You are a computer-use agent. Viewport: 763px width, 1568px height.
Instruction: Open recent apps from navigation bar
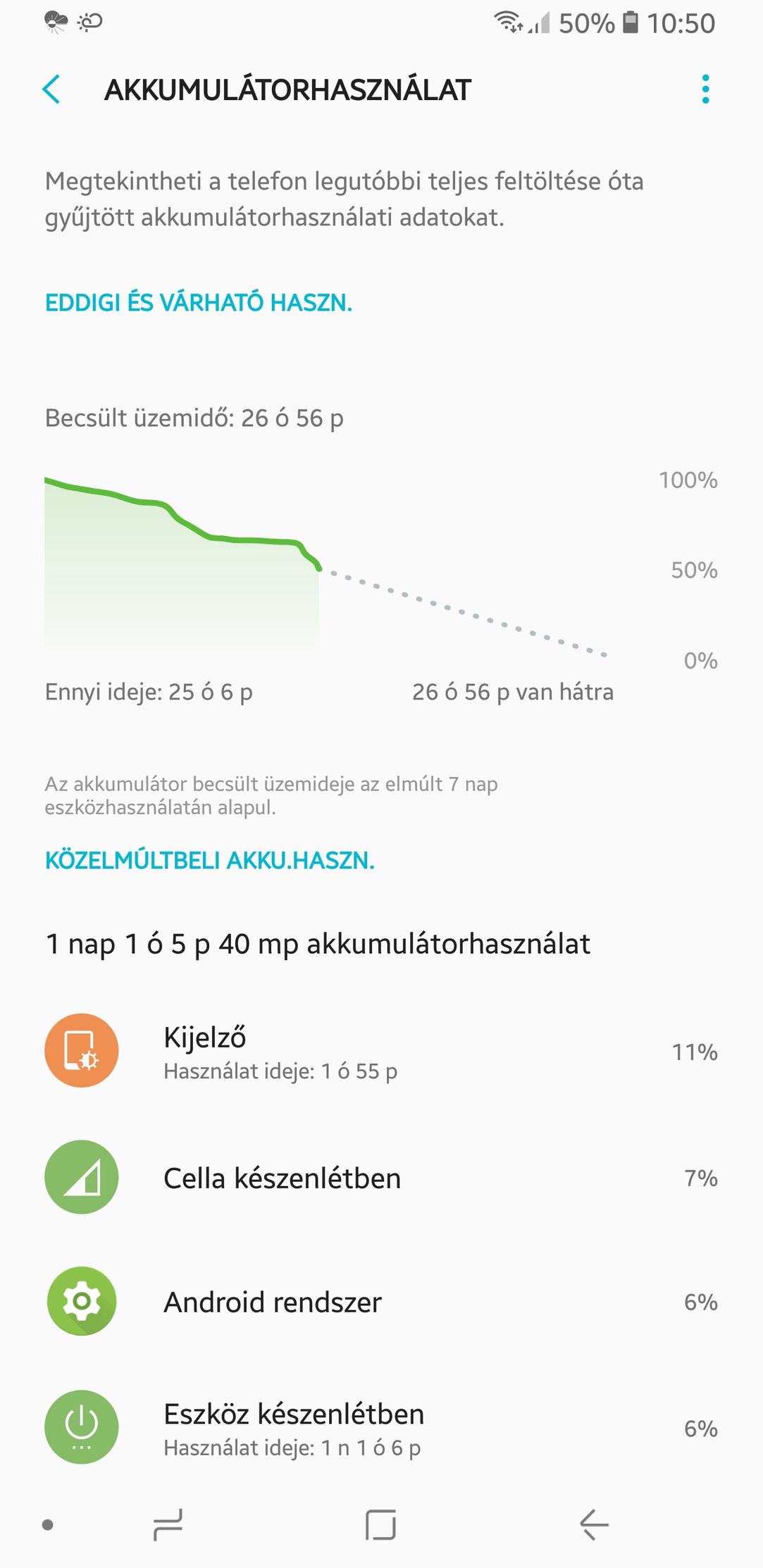click(168, 1525)
